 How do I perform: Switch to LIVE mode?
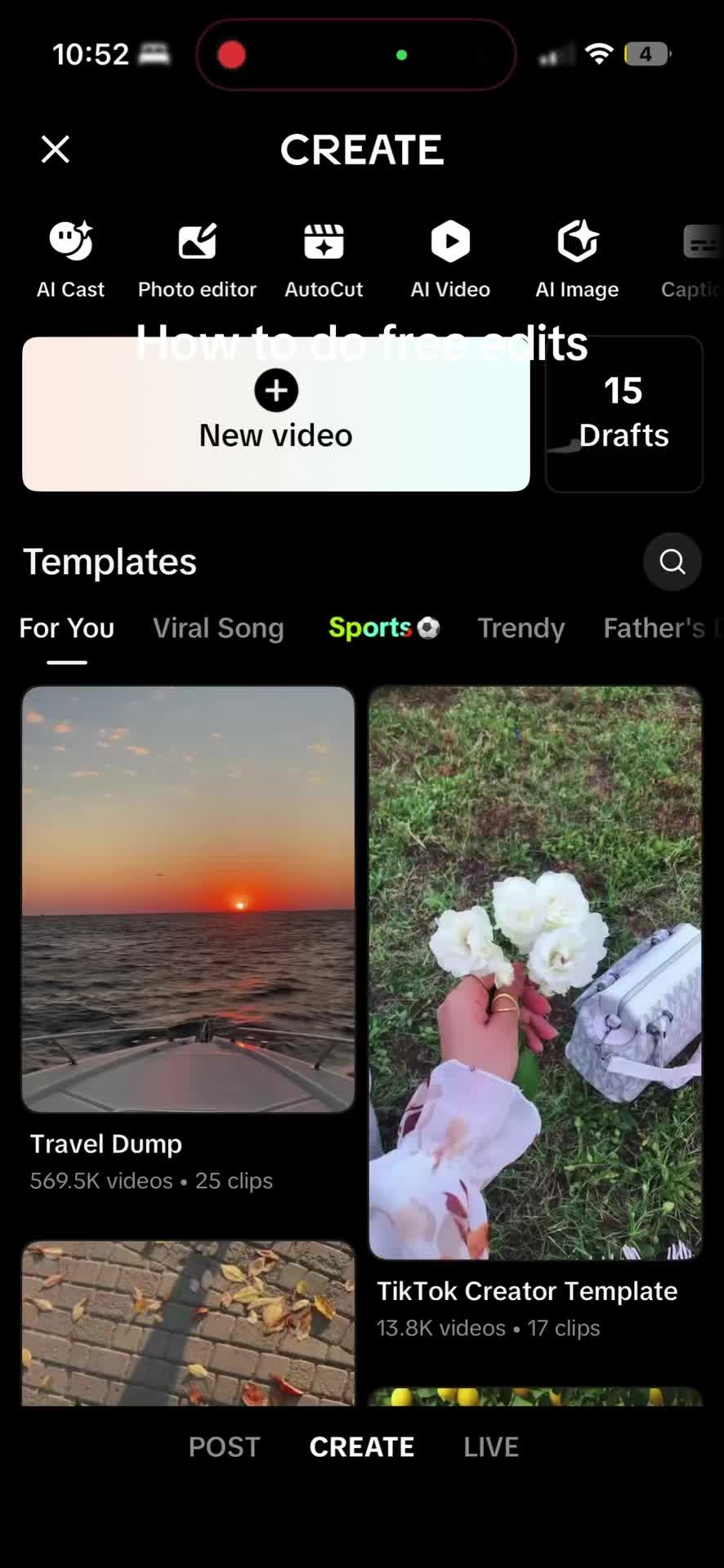point(491,1447)
